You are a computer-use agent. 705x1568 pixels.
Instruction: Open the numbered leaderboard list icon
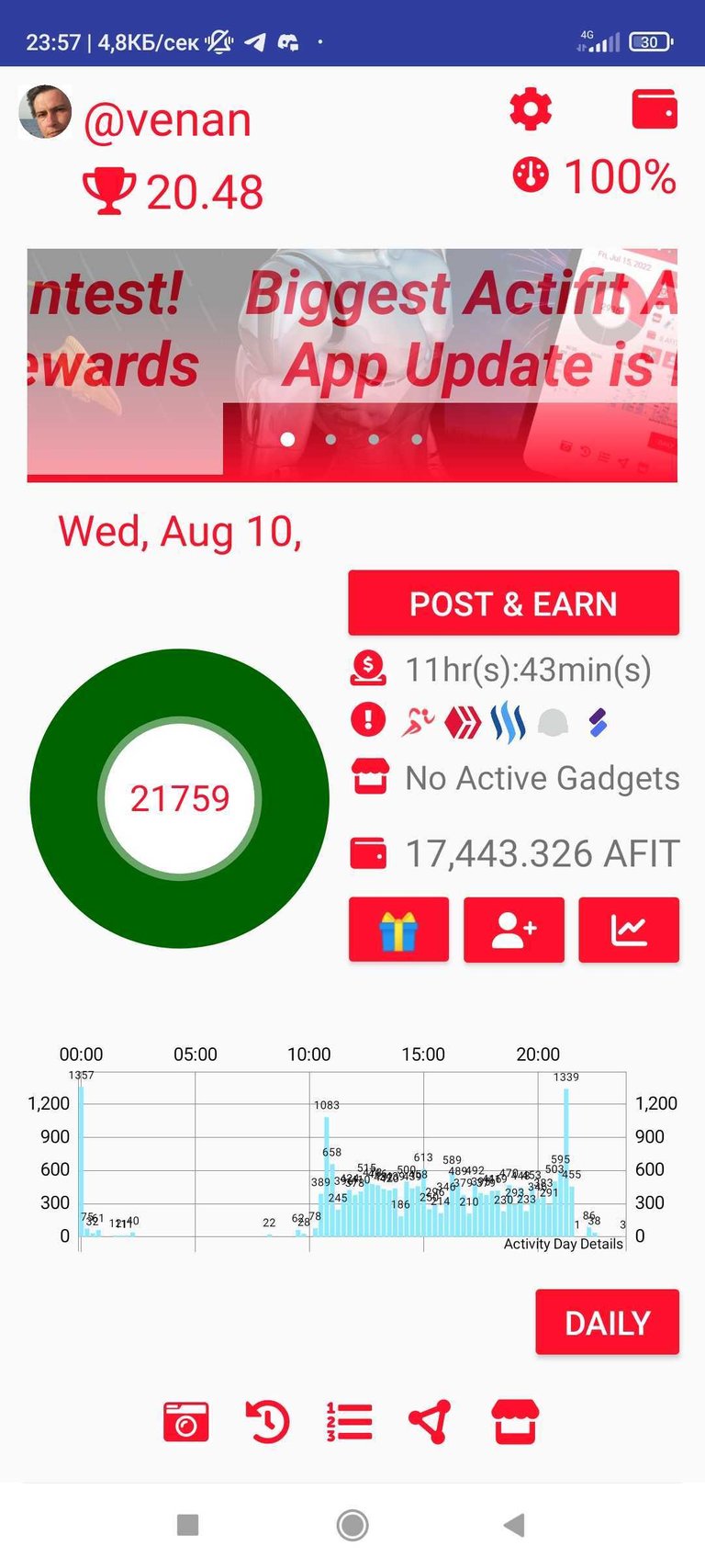[350, 1422]
